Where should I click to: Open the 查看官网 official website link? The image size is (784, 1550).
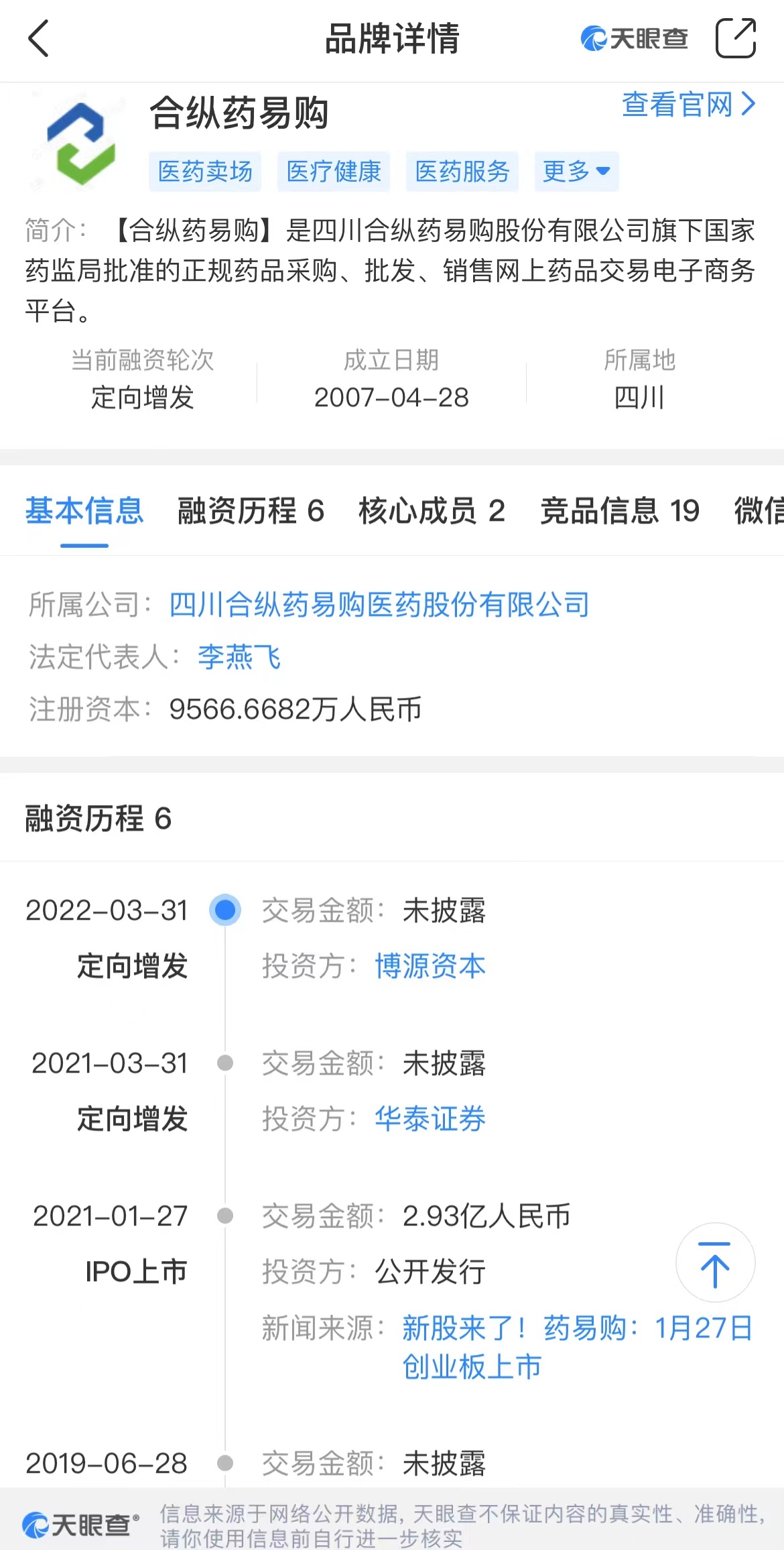pyautogui.click(x=688, y=105)
